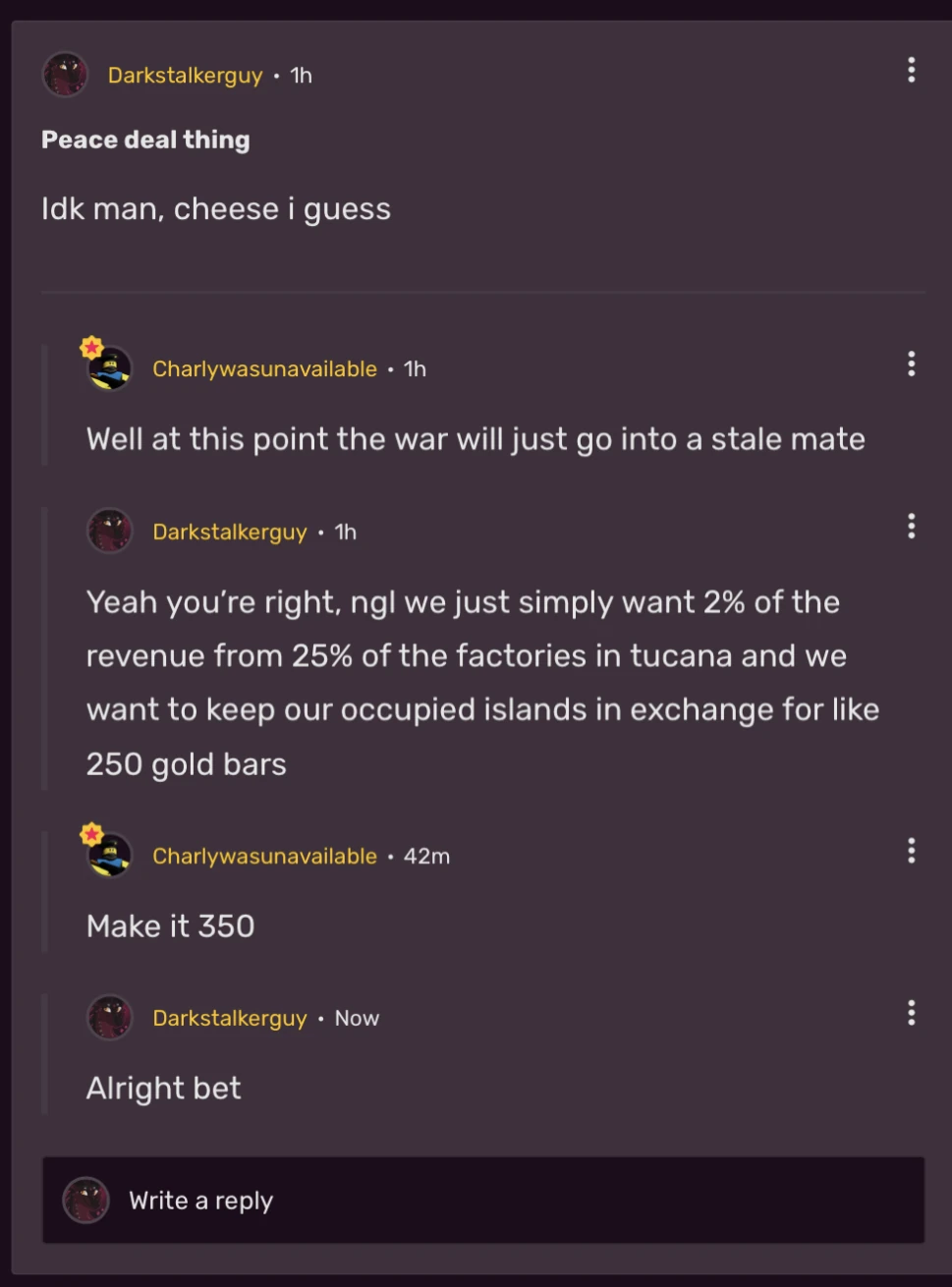
Task: Open Charlywasunavailable's username on Make it 350 reply
Action: click(264, 857)
